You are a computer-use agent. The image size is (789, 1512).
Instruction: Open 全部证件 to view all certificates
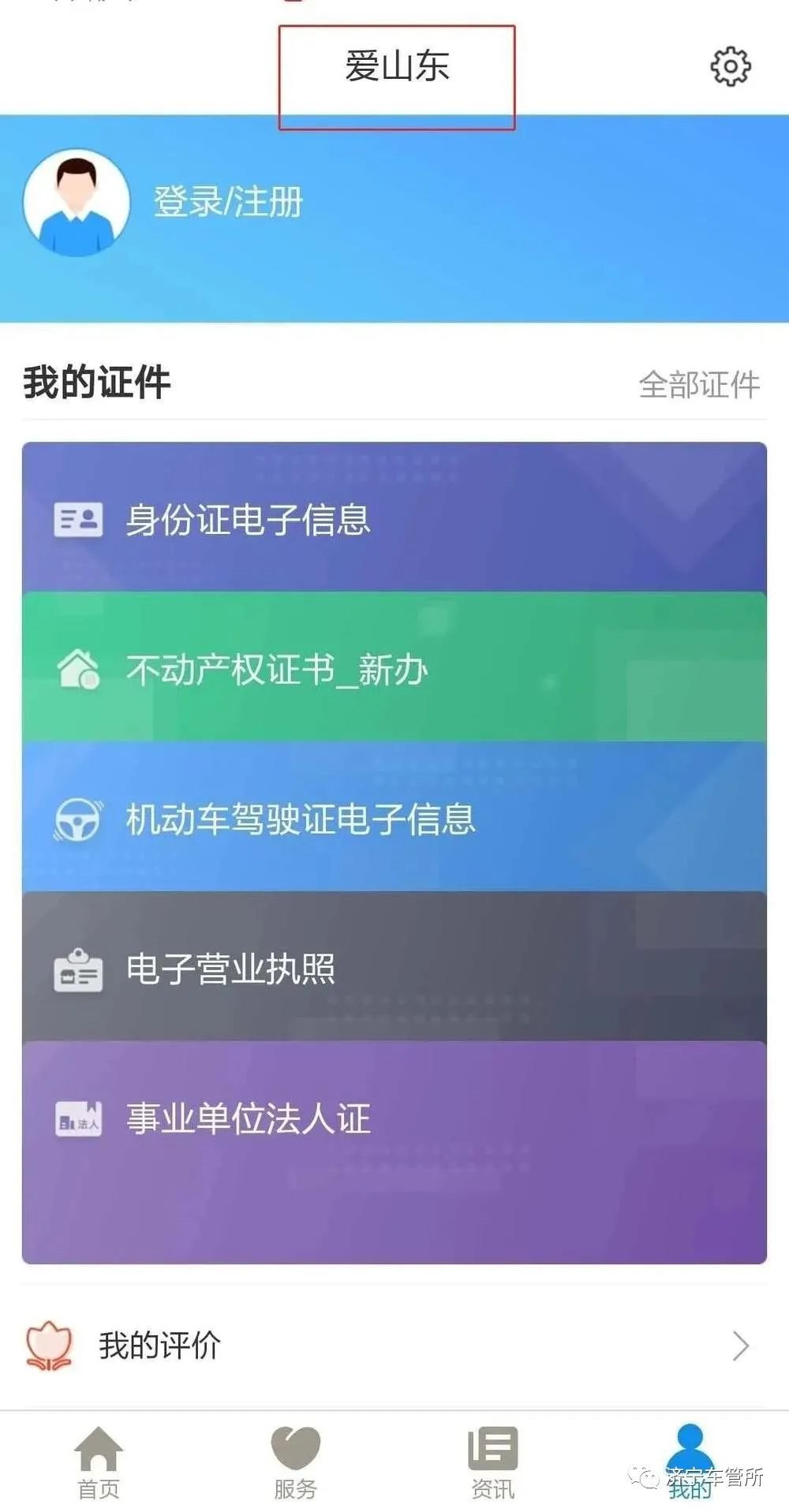click(x=698, y=385)
